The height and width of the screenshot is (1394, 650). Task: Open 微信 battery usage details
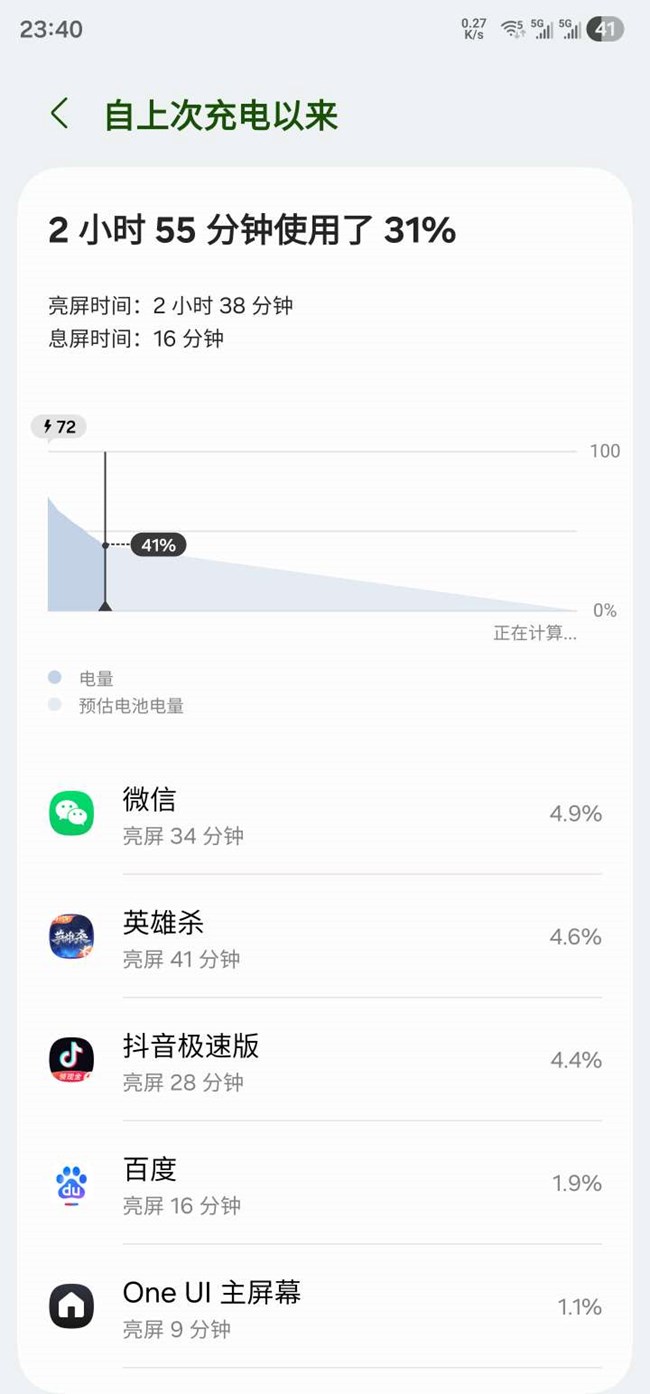[325, 815]
